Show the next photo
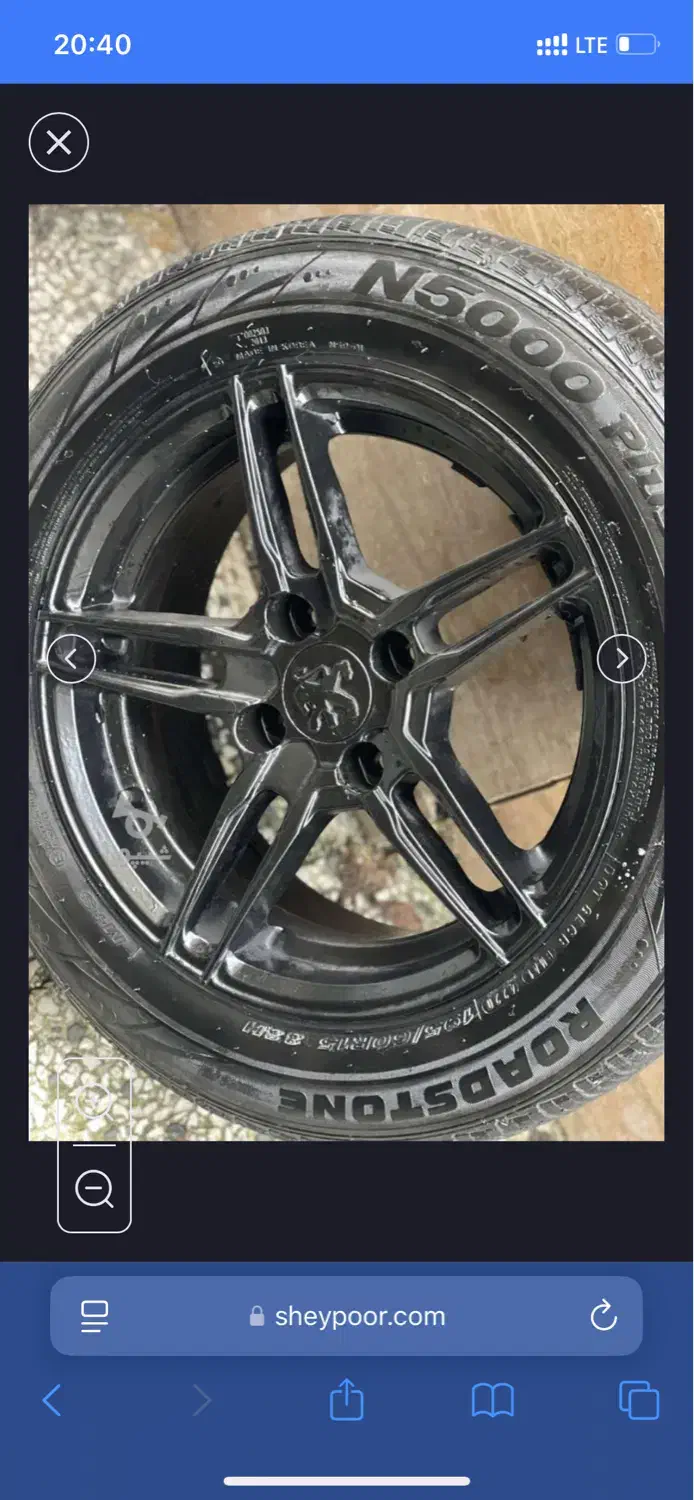 (x=621, y=658)
